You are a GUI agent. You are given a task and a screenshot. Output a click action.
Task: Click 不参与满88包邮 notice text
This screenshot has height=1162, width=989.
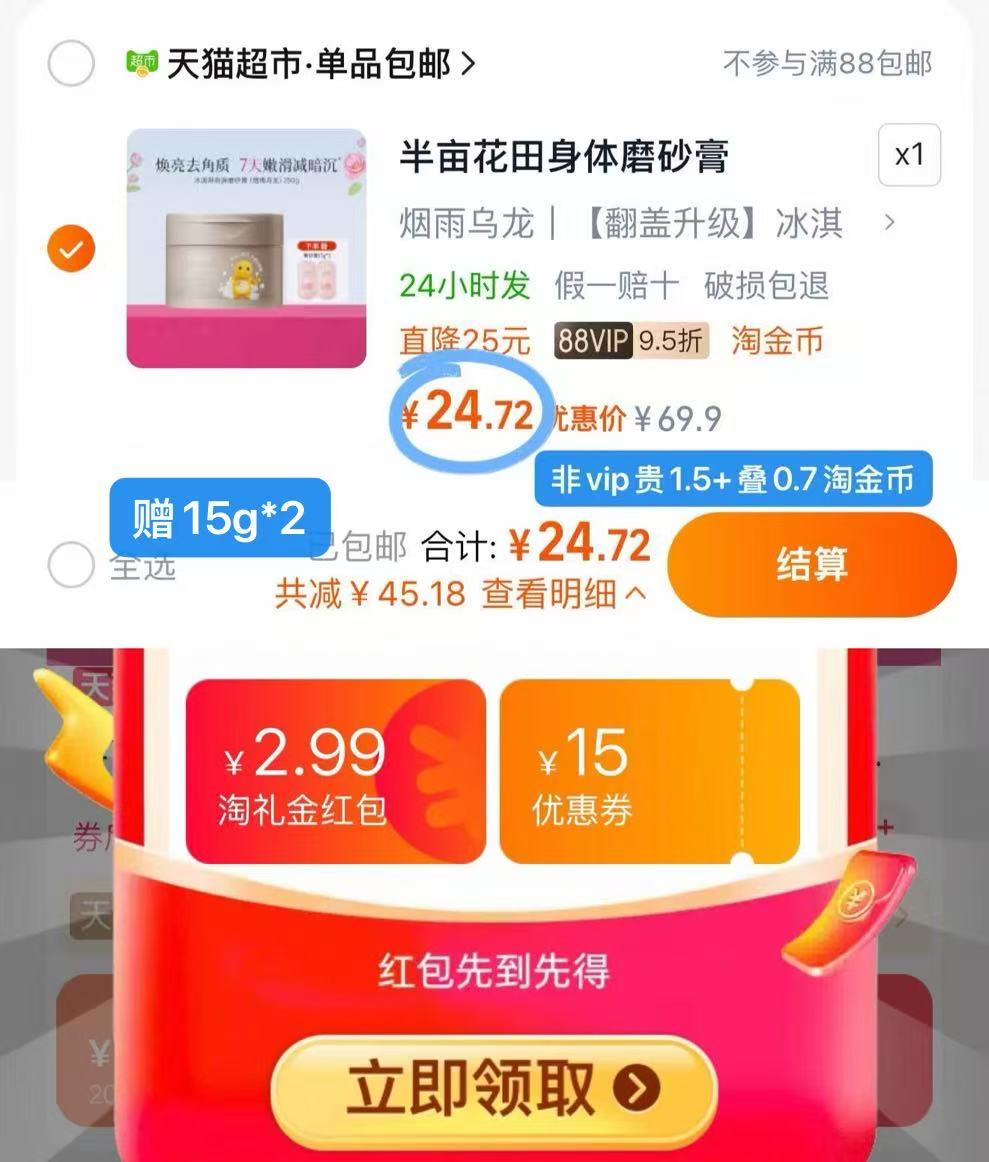pos(826,62)
